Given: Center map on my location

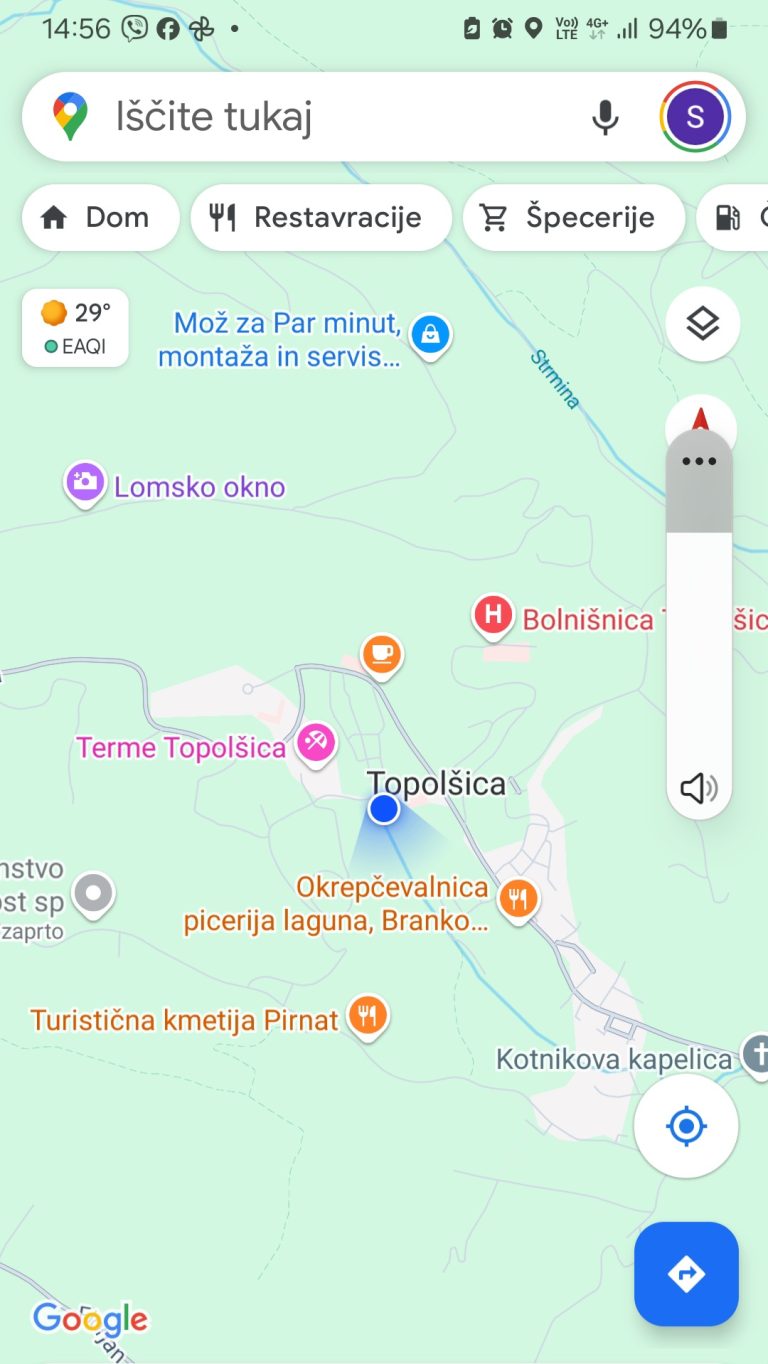Looking at the screenshot, I should (x=686, y=1127).
